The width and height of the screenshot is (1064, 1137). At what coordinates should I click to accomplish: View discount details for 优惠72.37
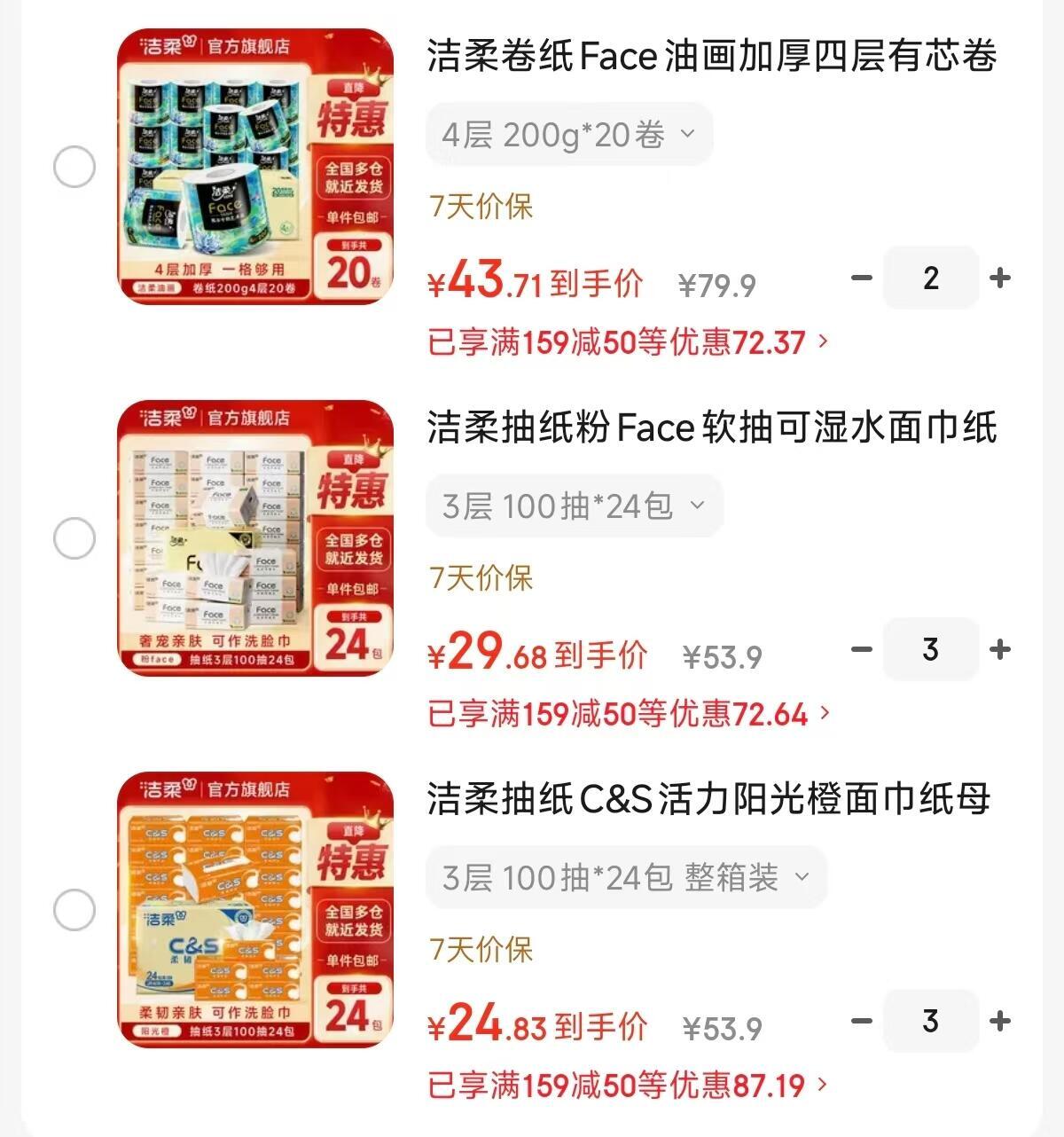pos(629,342)
